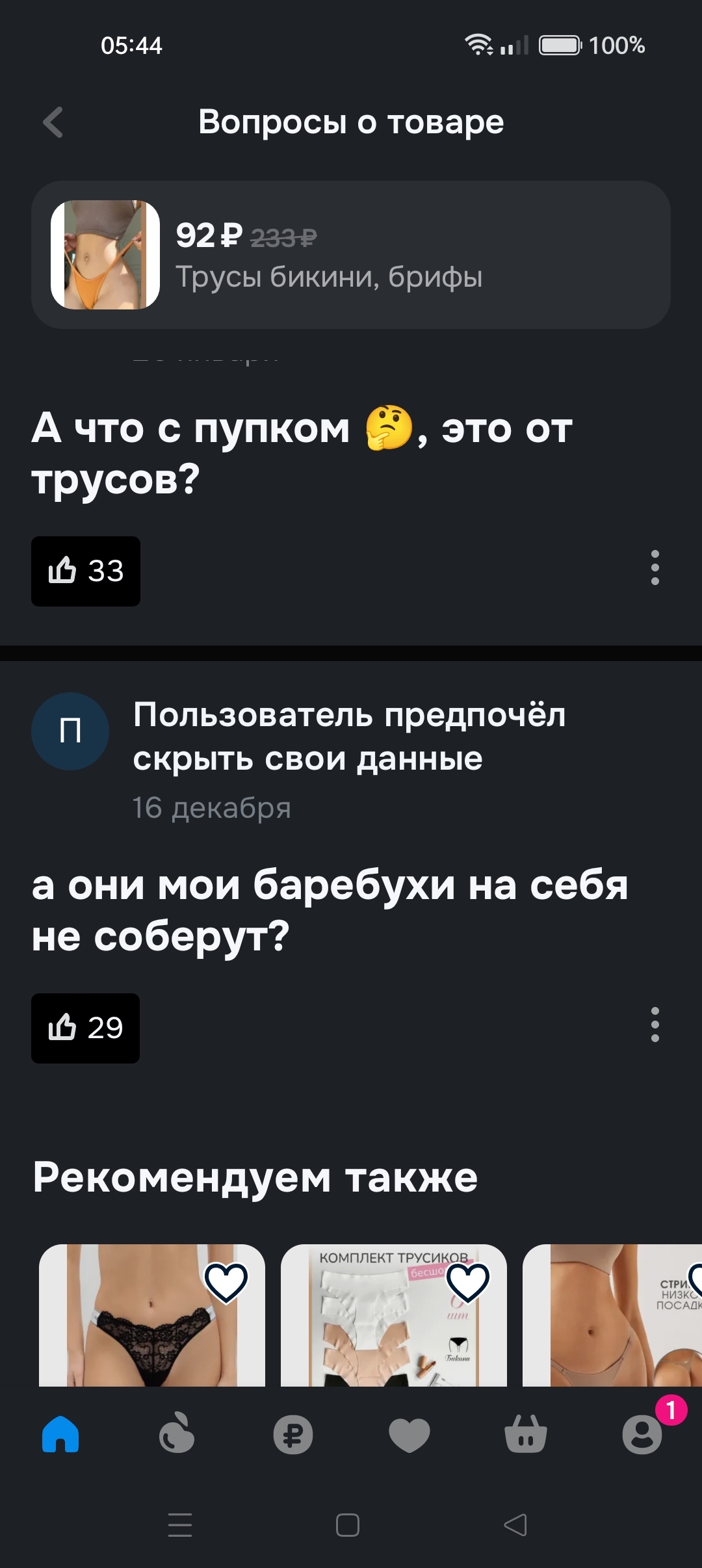Favorite the Комплект трусиков product
Image resolution: width=702 pixels, height=1568 pixels.
click(x=467, y=1282)
